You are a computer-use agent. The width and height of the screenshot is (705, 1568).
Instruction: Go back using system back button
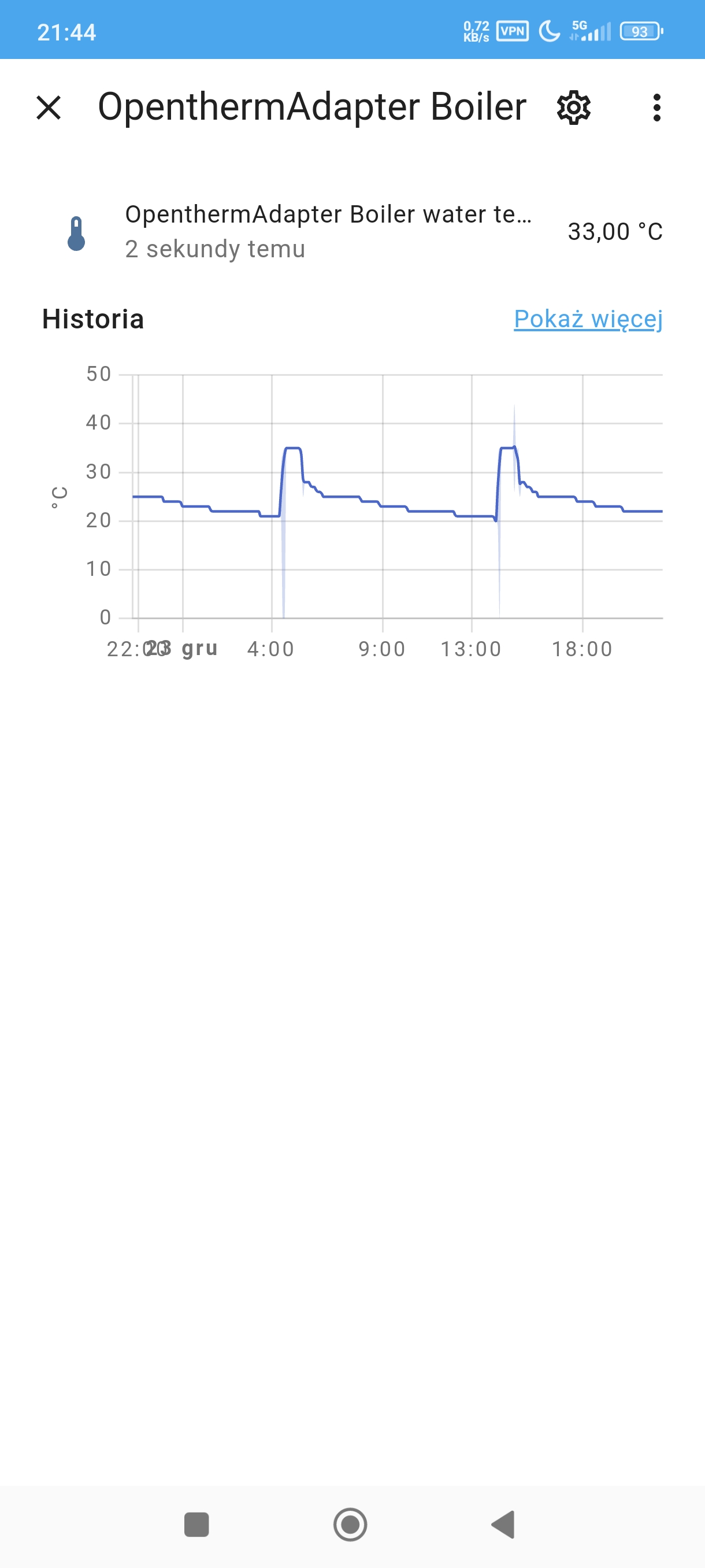coord(504,1525)
